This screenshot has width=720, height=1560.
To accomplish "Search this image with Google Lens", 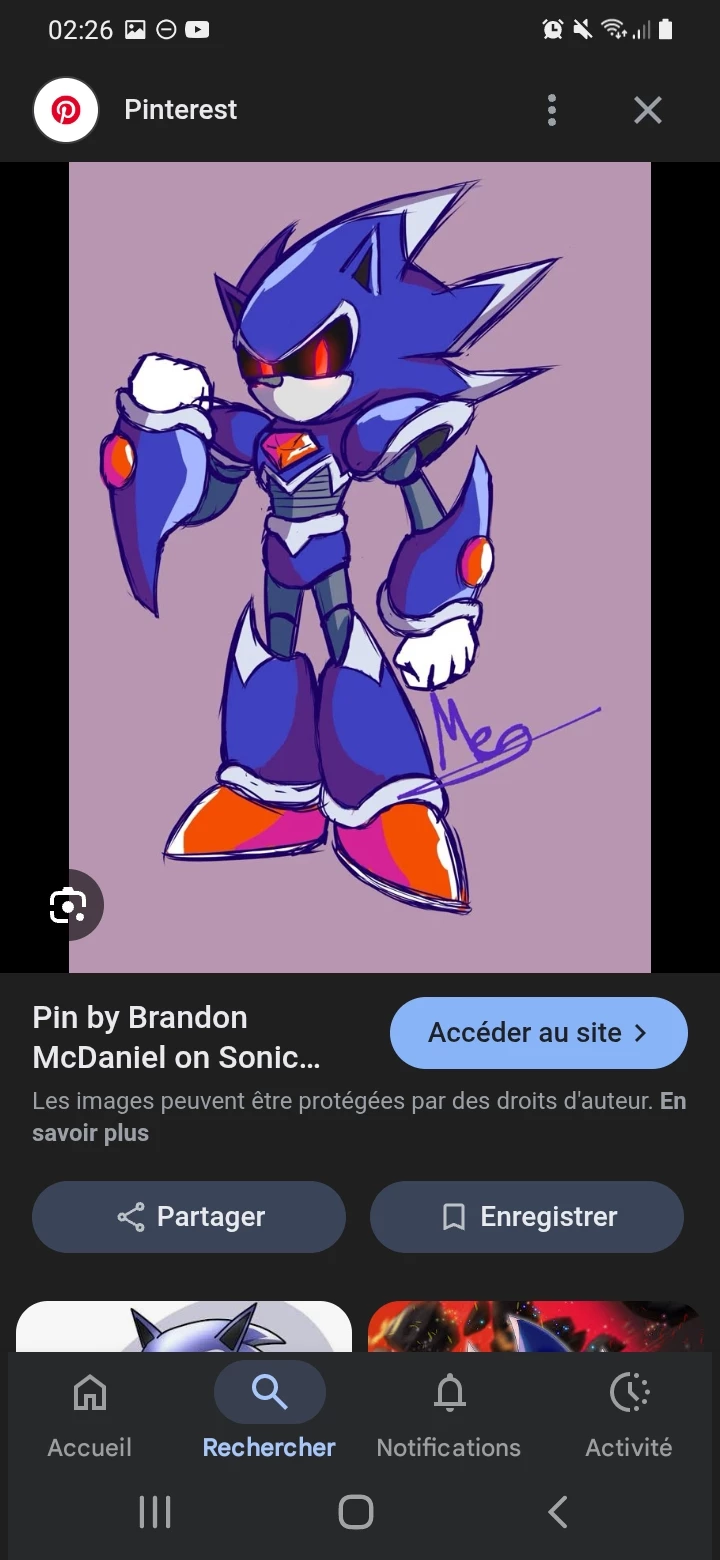I will pyautogui.click(x=68, y=906).
